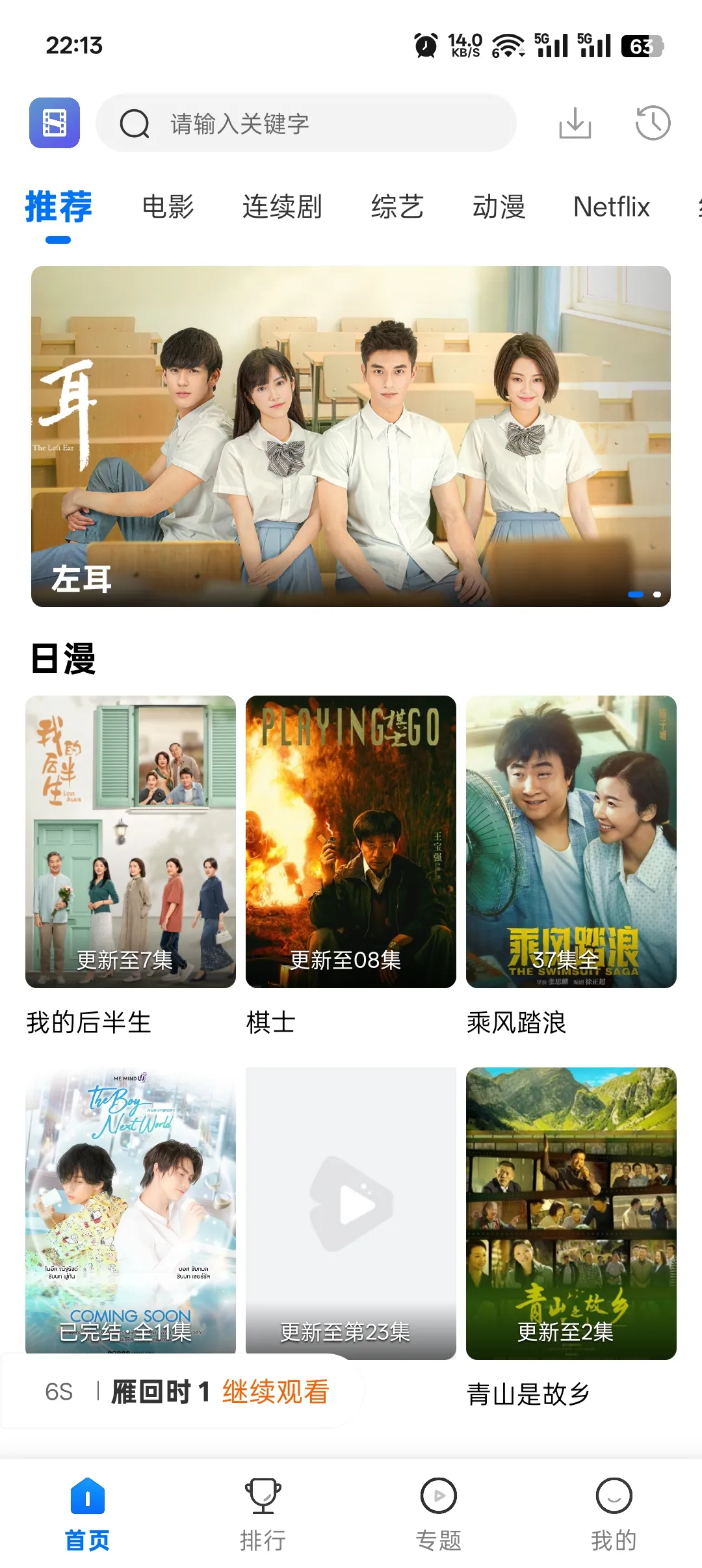This screenshot has width=702, height=1568.
Task: Switch to the 连续剧 tab
Action: (x=282, y=207)
